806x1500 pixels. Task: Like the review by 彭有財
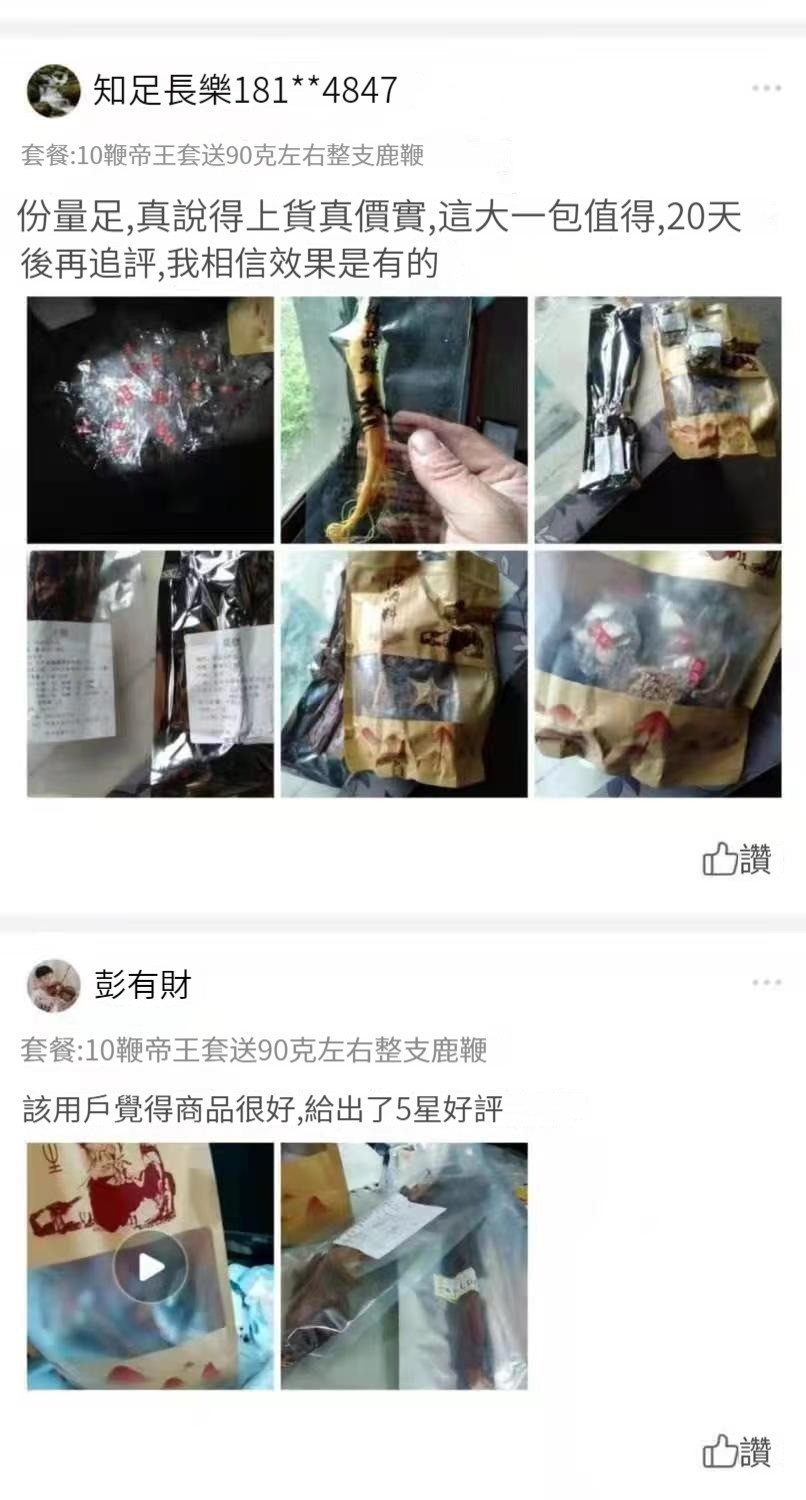pyautogui.click(x=737, y=1452)
